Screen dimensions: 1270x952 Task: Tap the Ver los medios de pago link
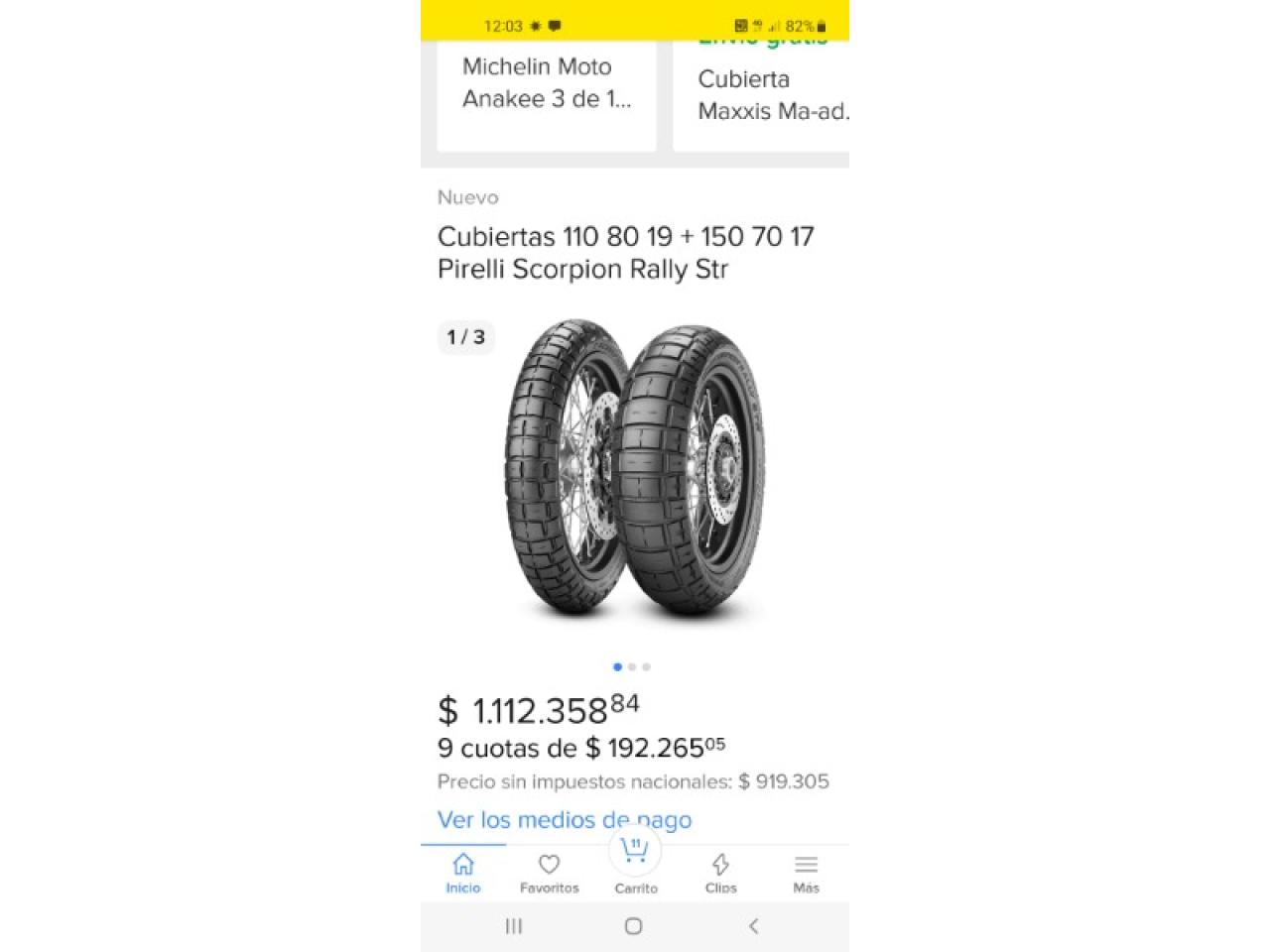pyautogui.click(x=565, y=820)
